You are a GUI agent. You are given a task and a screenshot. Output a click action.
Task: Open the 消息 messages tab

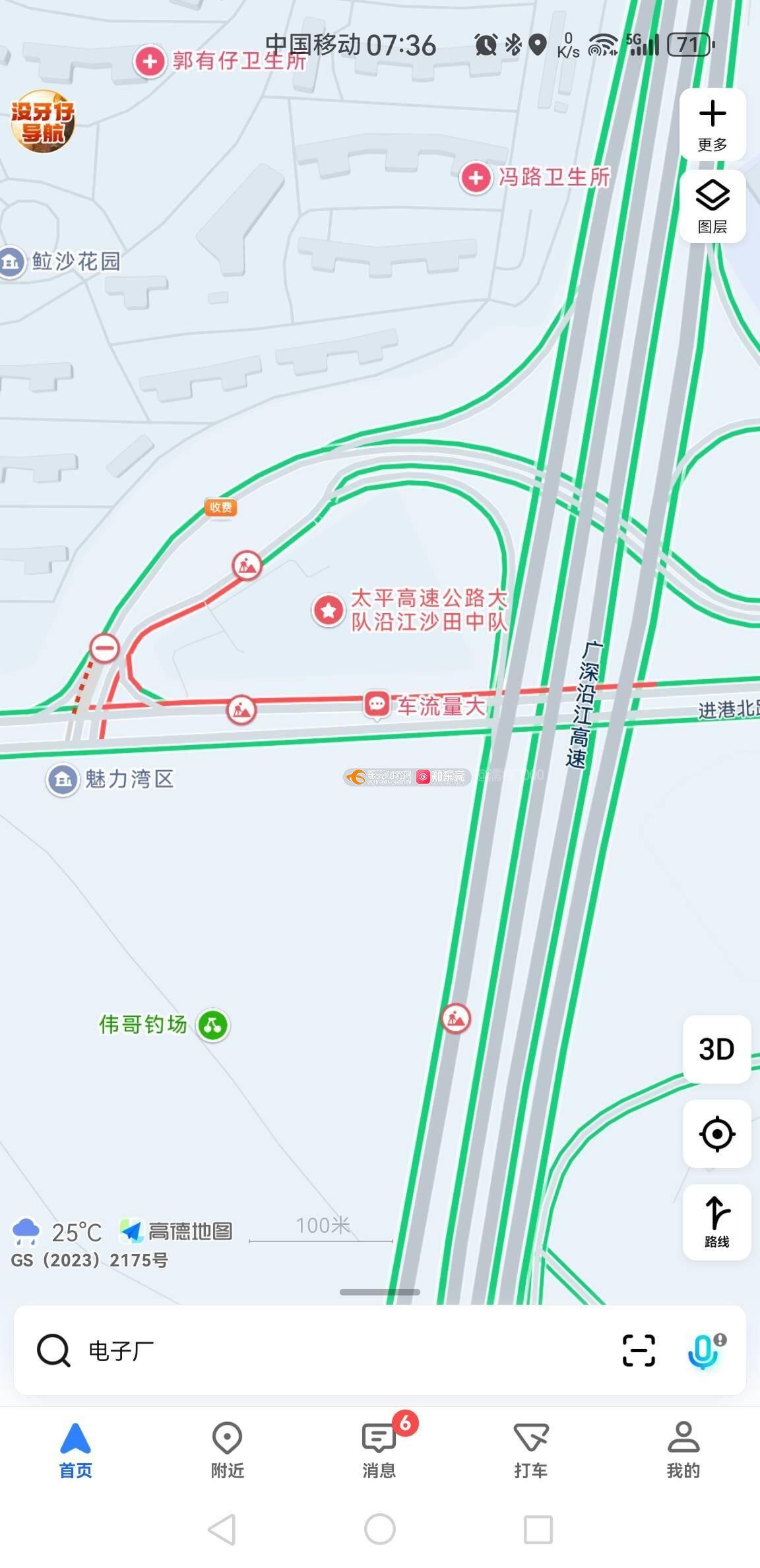(379, 1451)
